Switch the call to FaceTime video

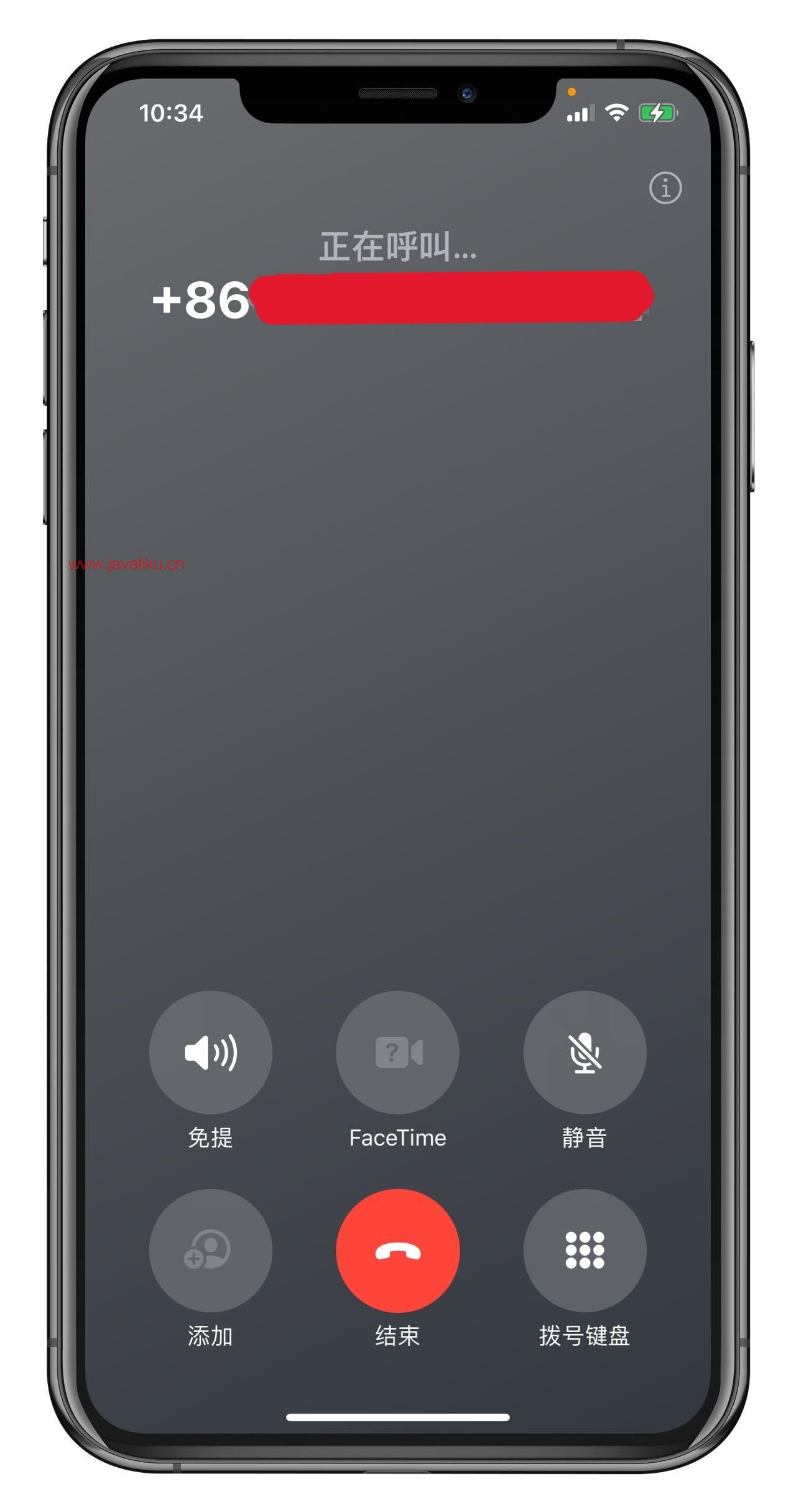397,1052
